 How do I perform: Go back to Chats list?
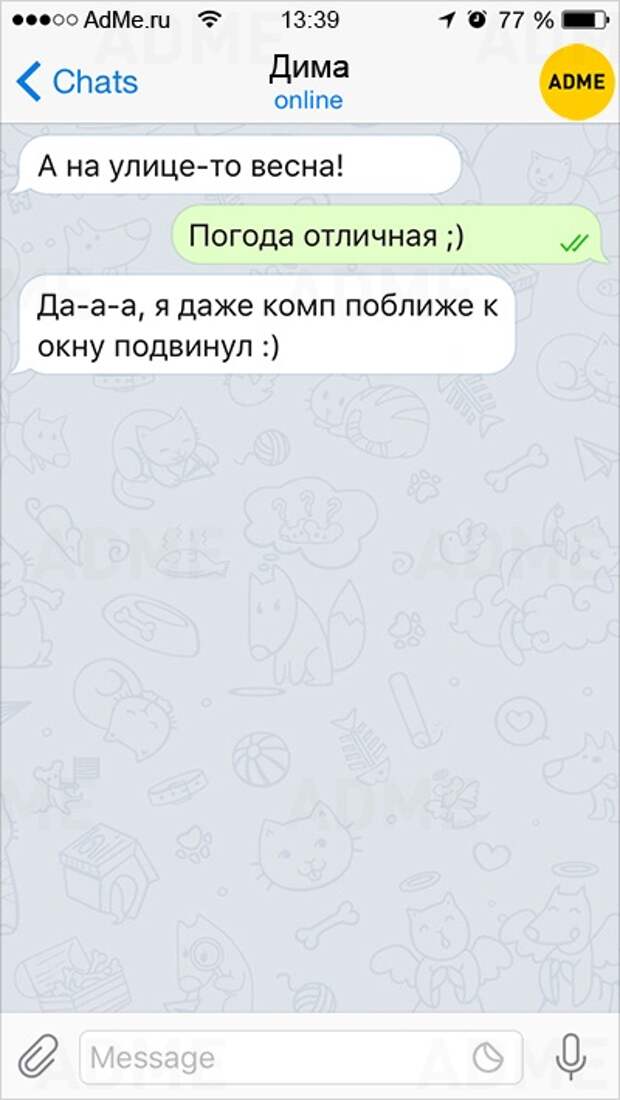[77, 82]
